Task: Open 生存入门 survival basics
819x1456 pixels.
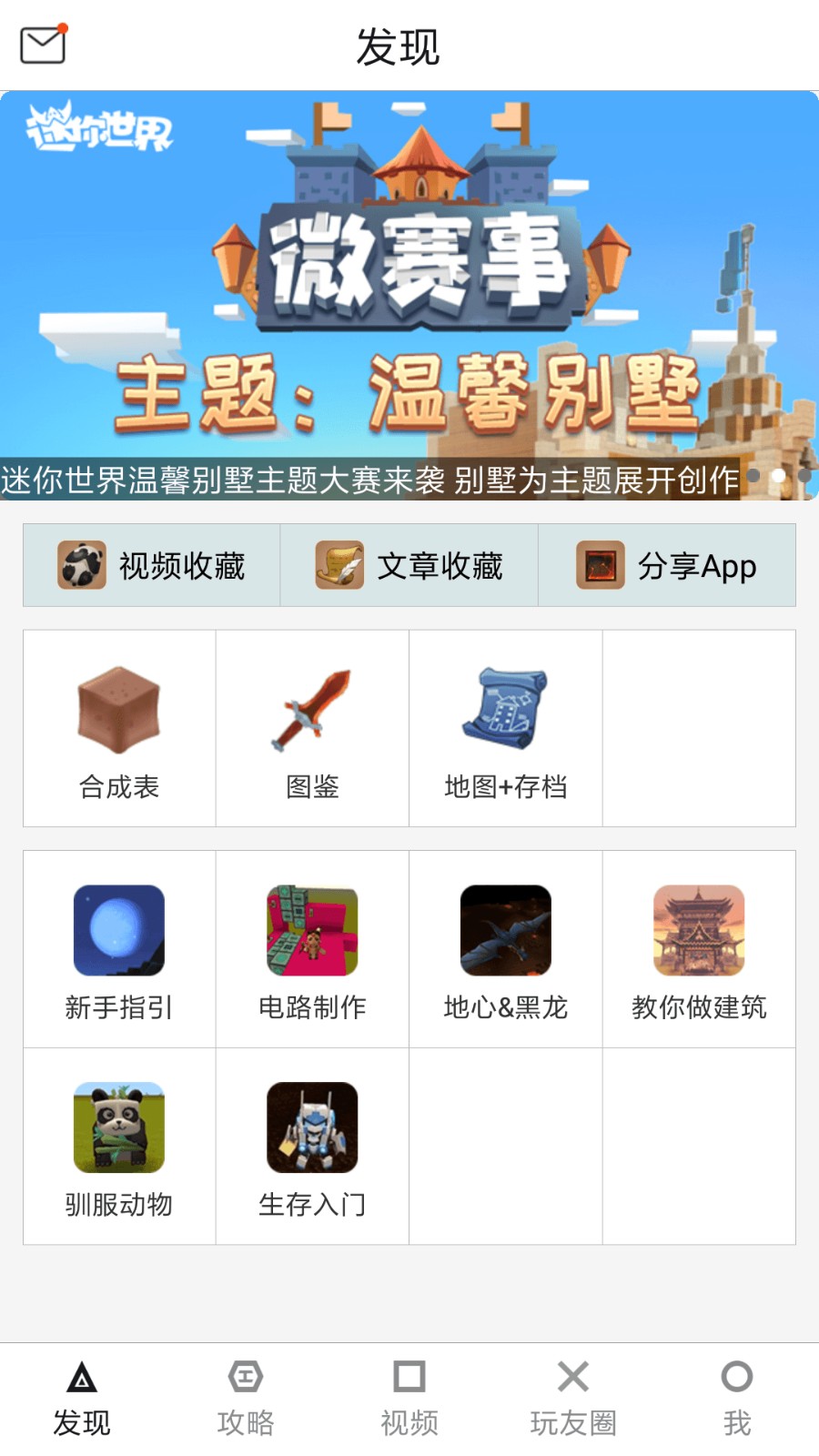Action: (x=312, y=1147)
